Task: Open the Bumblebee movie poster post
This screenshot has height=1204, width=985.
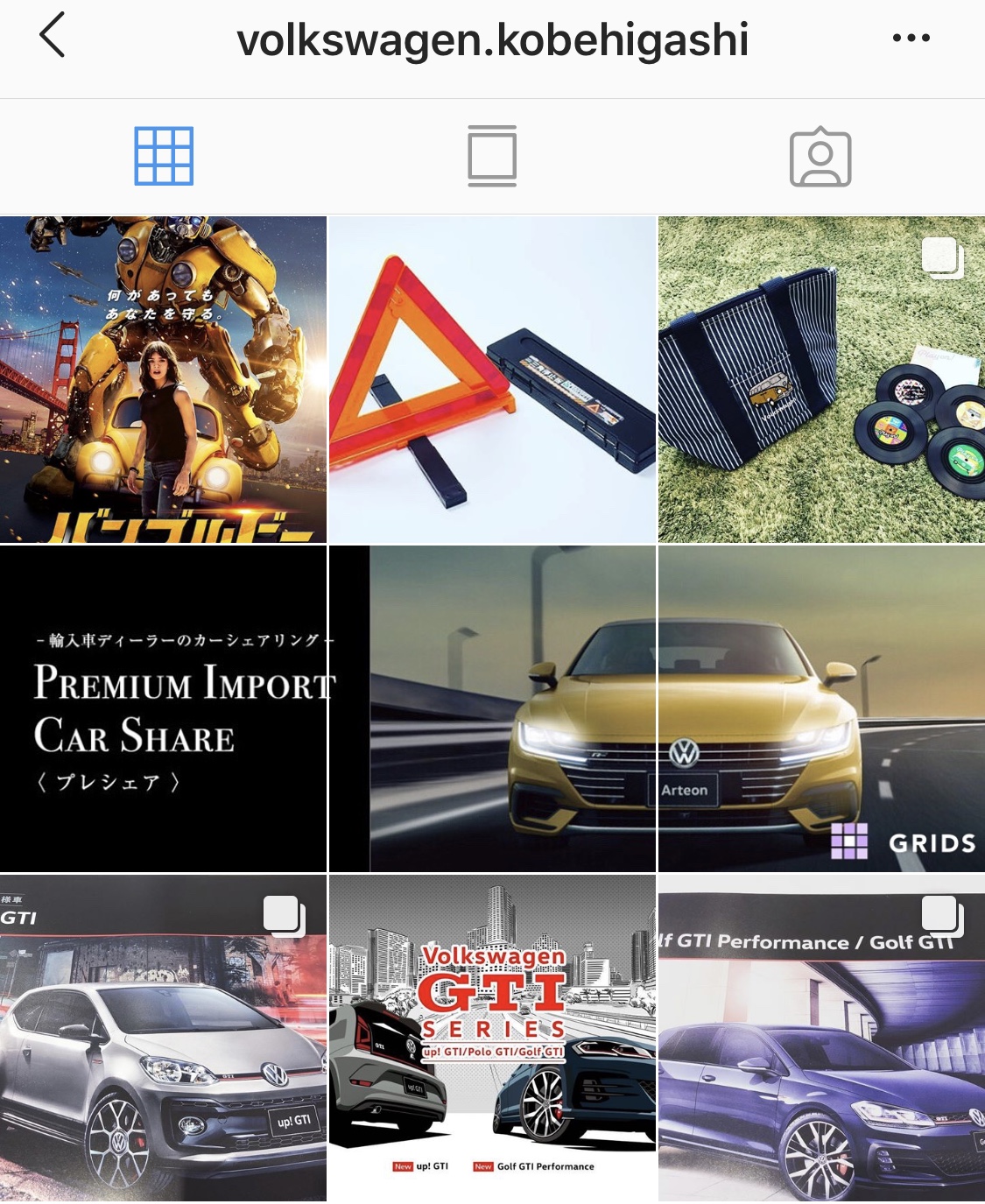Action: tap(163, 379)
